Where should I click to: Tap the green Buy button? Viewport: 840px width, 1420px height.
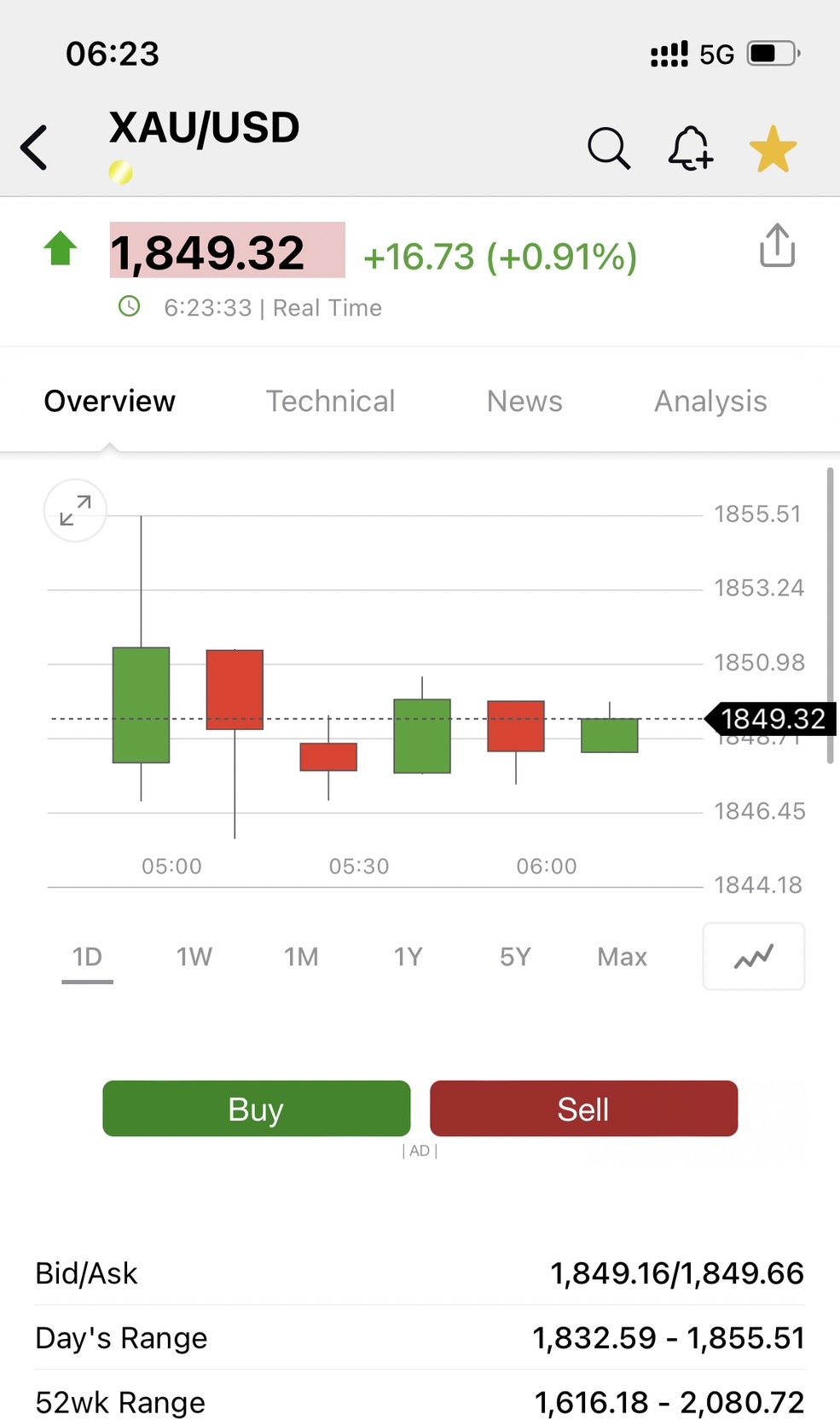tap(257, 1109)
